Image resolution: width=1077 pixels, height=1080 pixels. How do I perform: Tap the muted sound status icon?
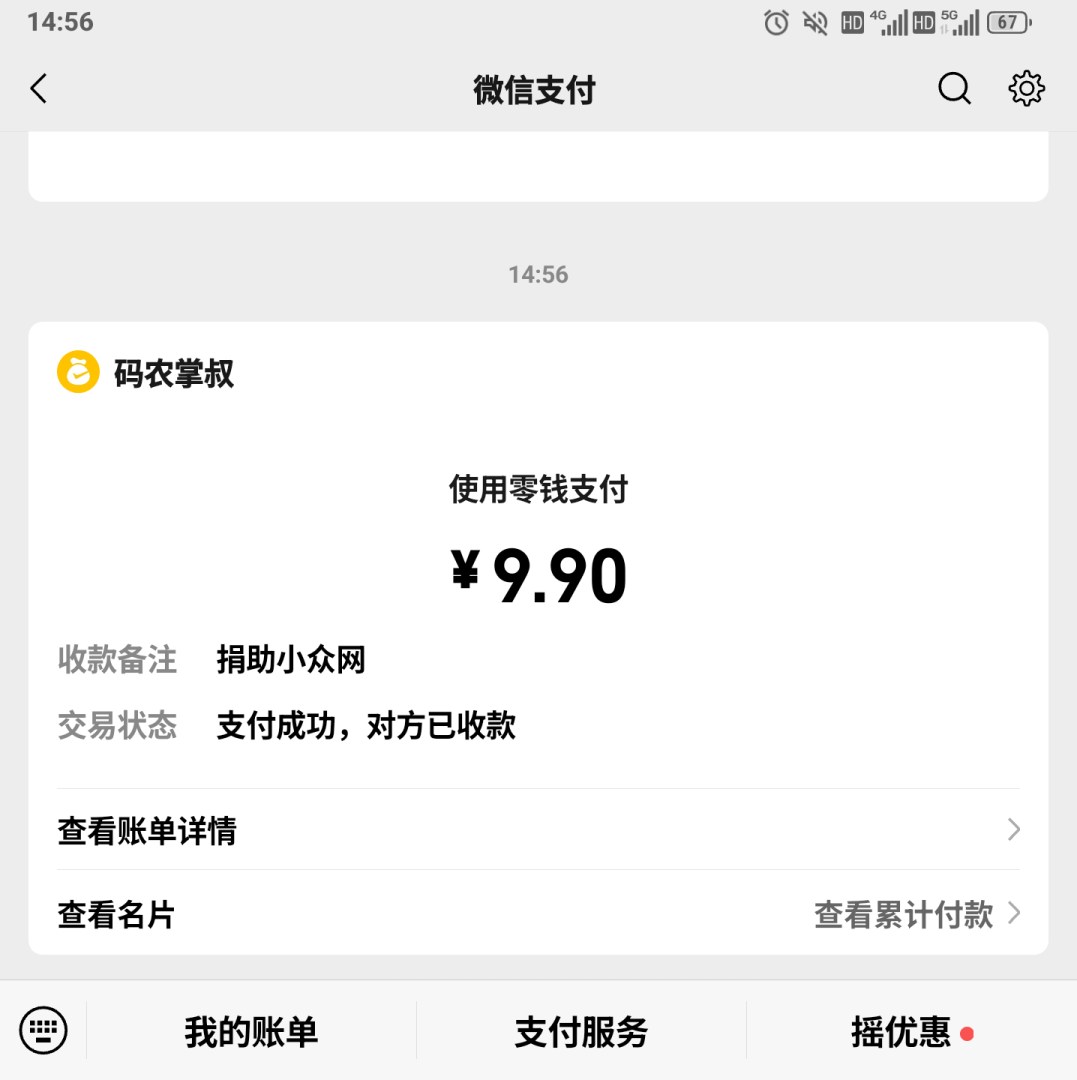[x=814, y=22]
